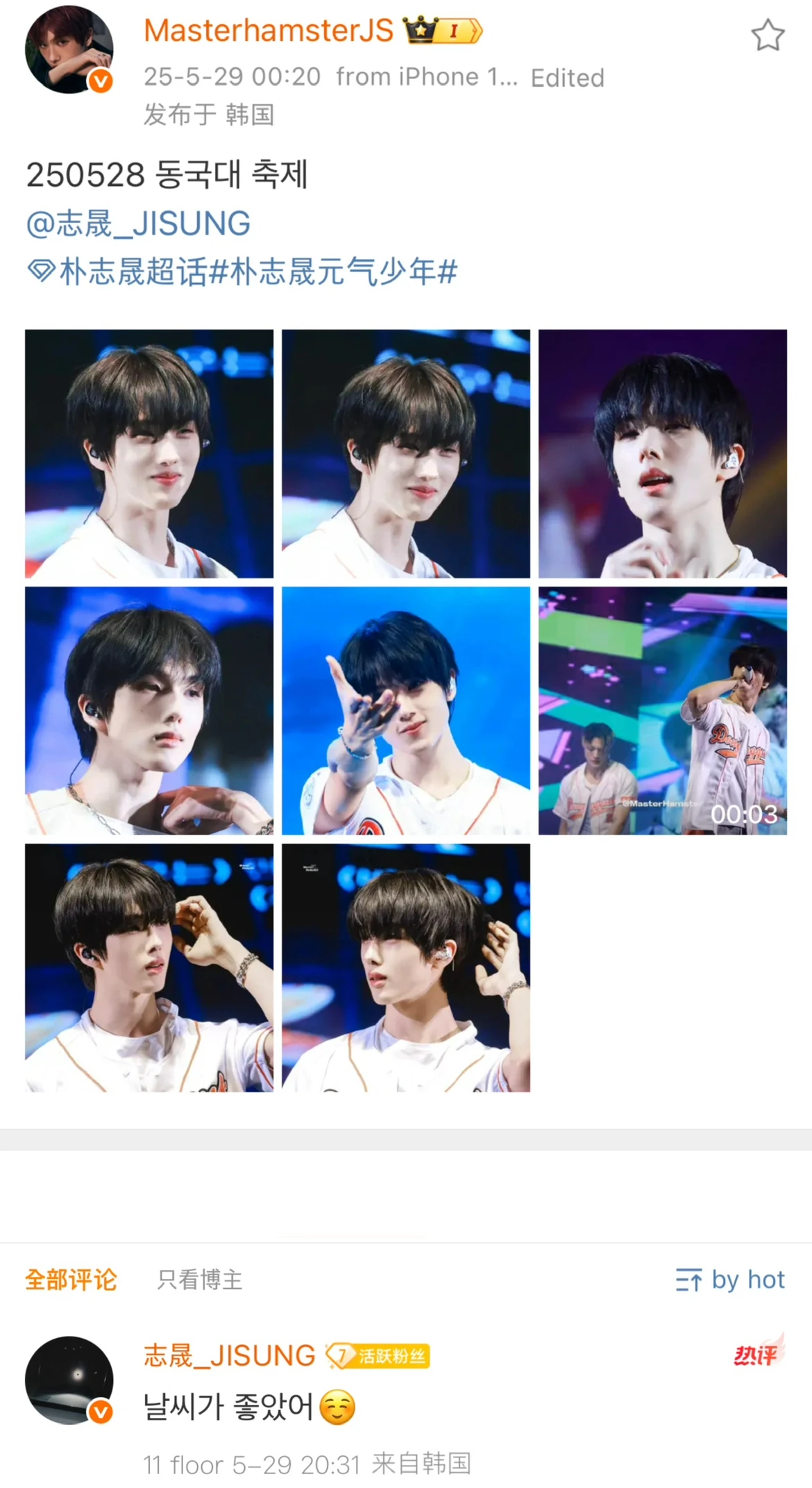Show only the author's comments 只看博主

pos(200,1280)
